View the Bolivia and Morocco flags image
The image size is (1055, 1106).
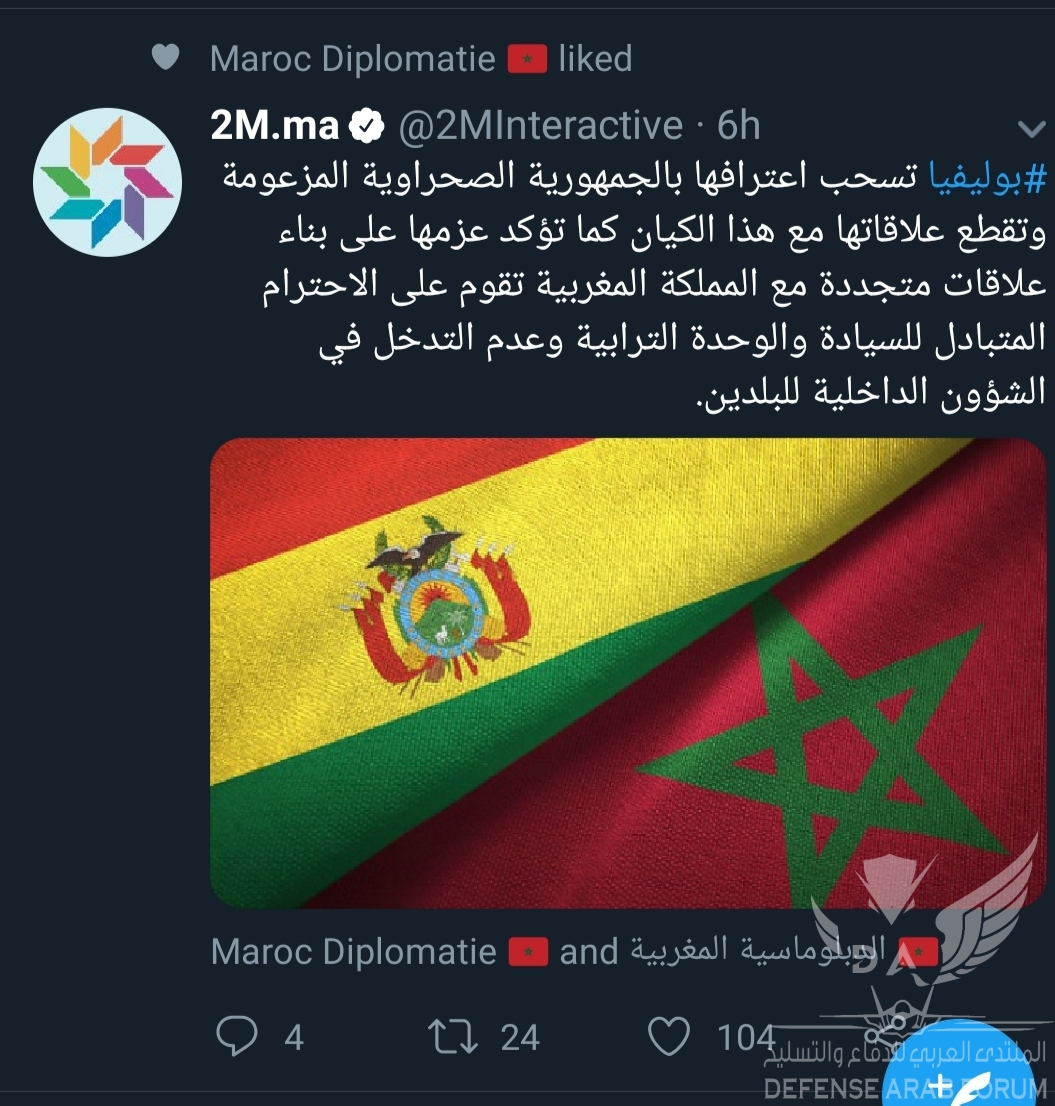tap(628, 673)
